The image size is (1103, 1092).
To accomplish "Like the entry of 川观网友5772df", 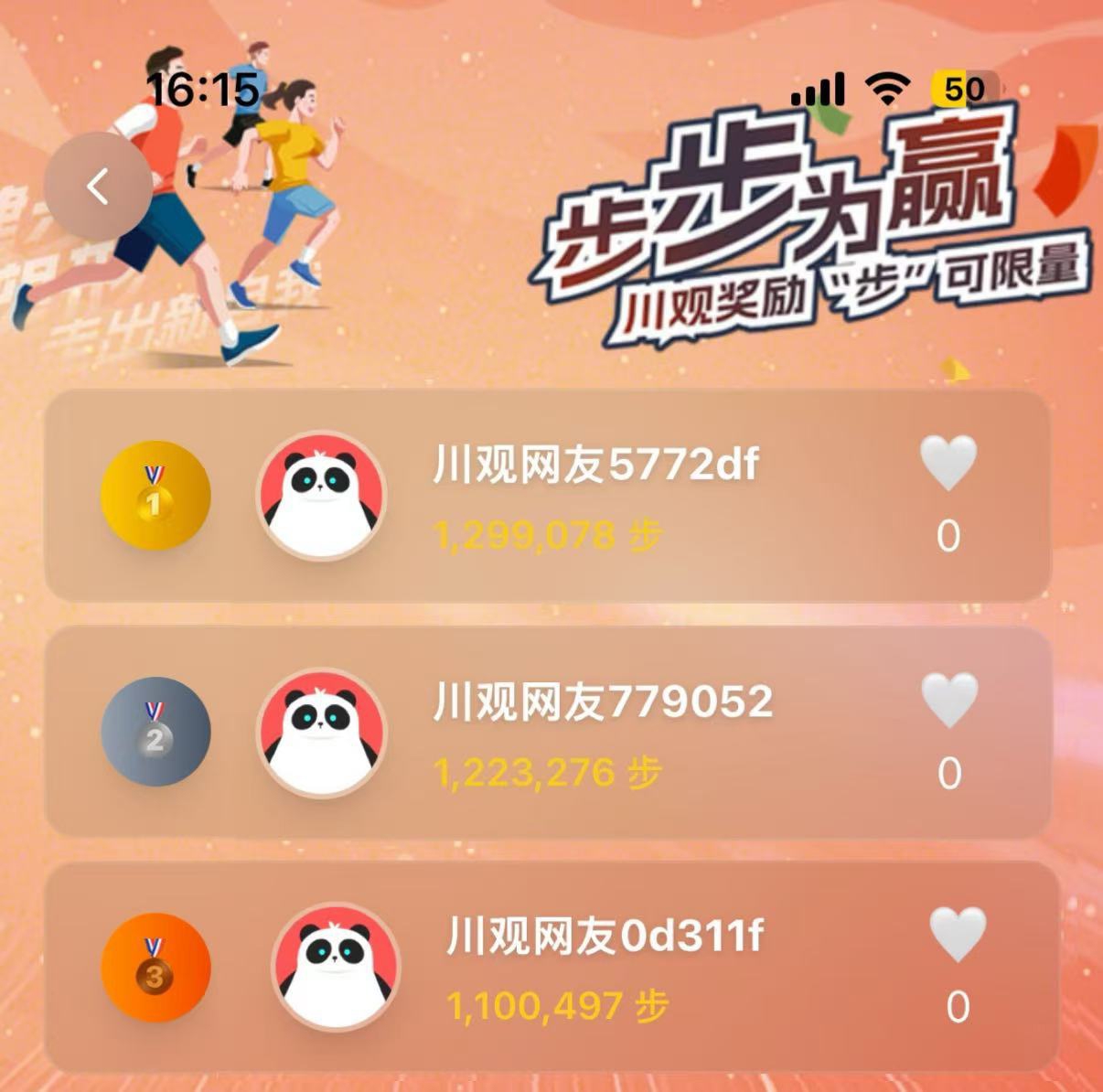I will [x=948, y=463].
